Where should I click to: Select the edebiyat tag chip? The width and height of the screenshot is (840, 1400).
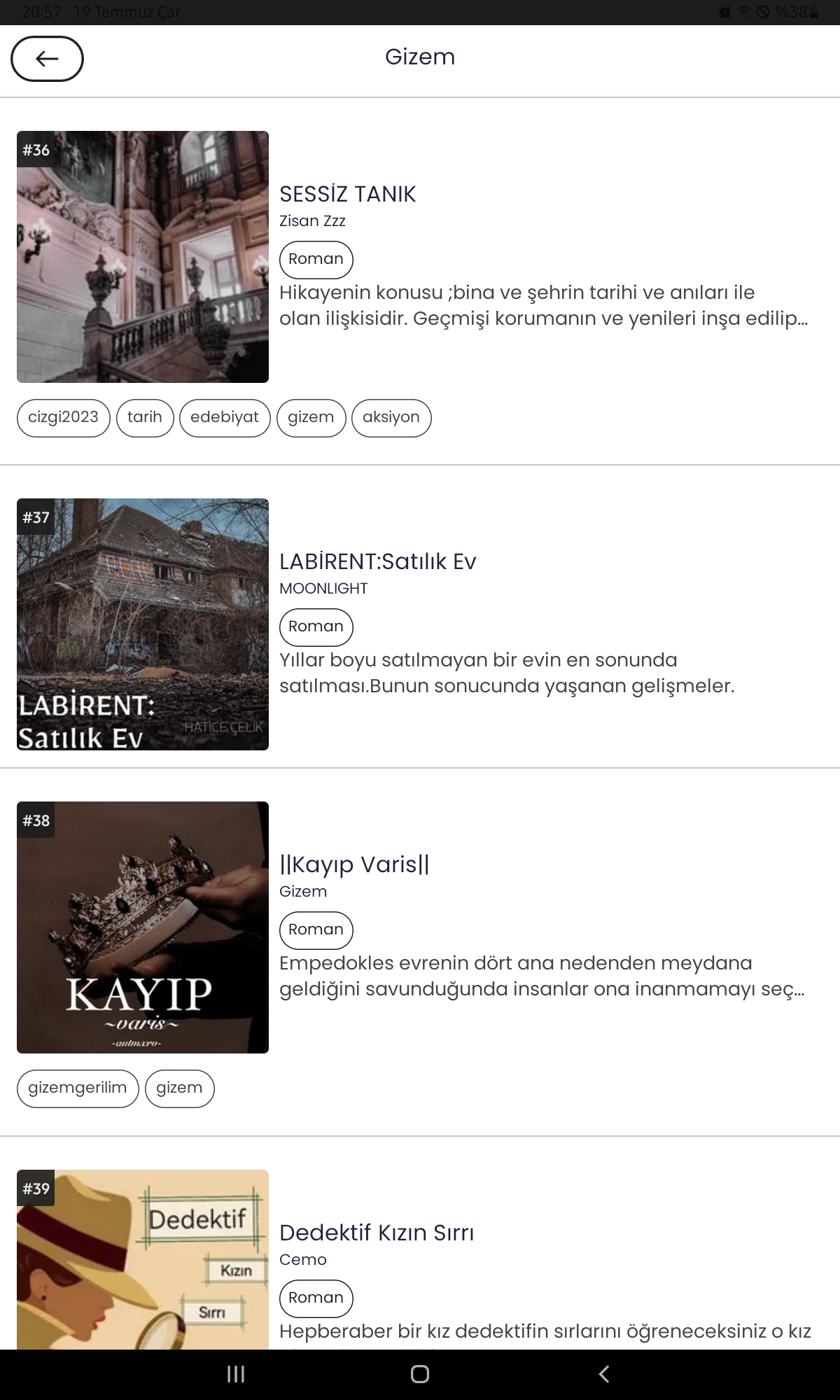225,418
